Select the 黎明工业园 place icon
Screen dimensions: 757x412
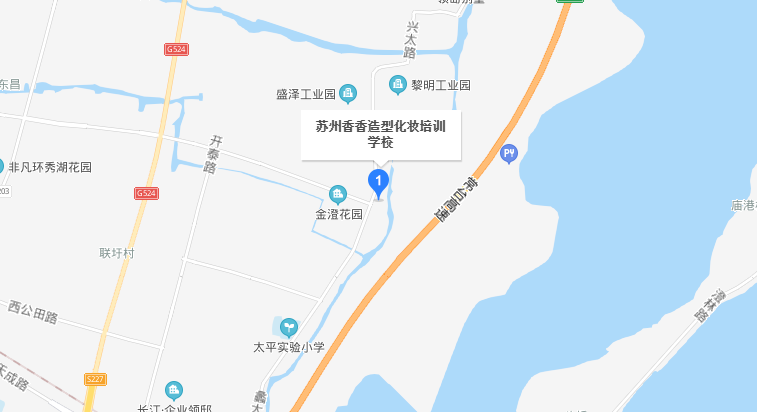[x=397, y=85]
